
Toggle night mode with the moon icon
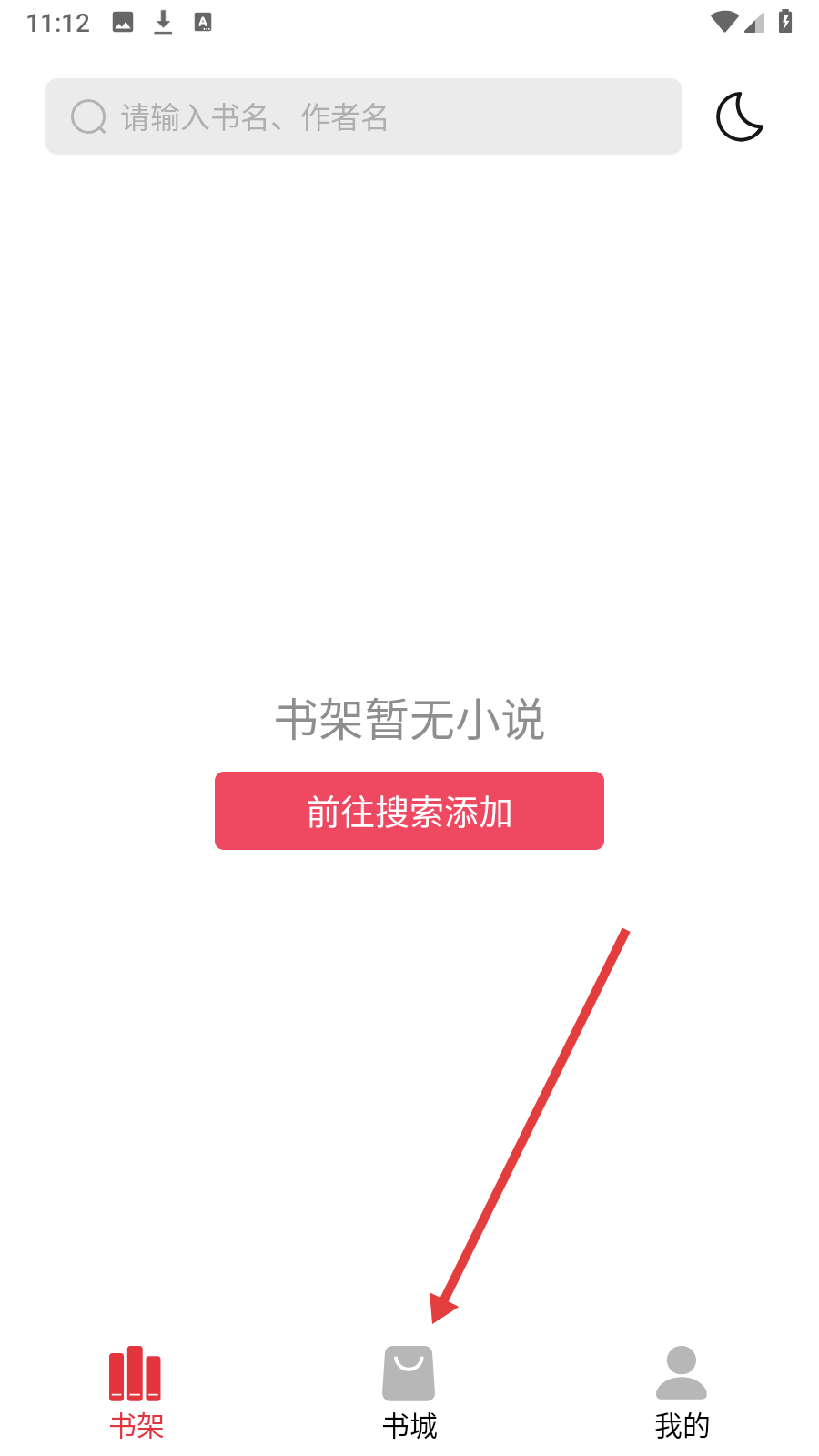pyautogui.click(x=739, y=116)
